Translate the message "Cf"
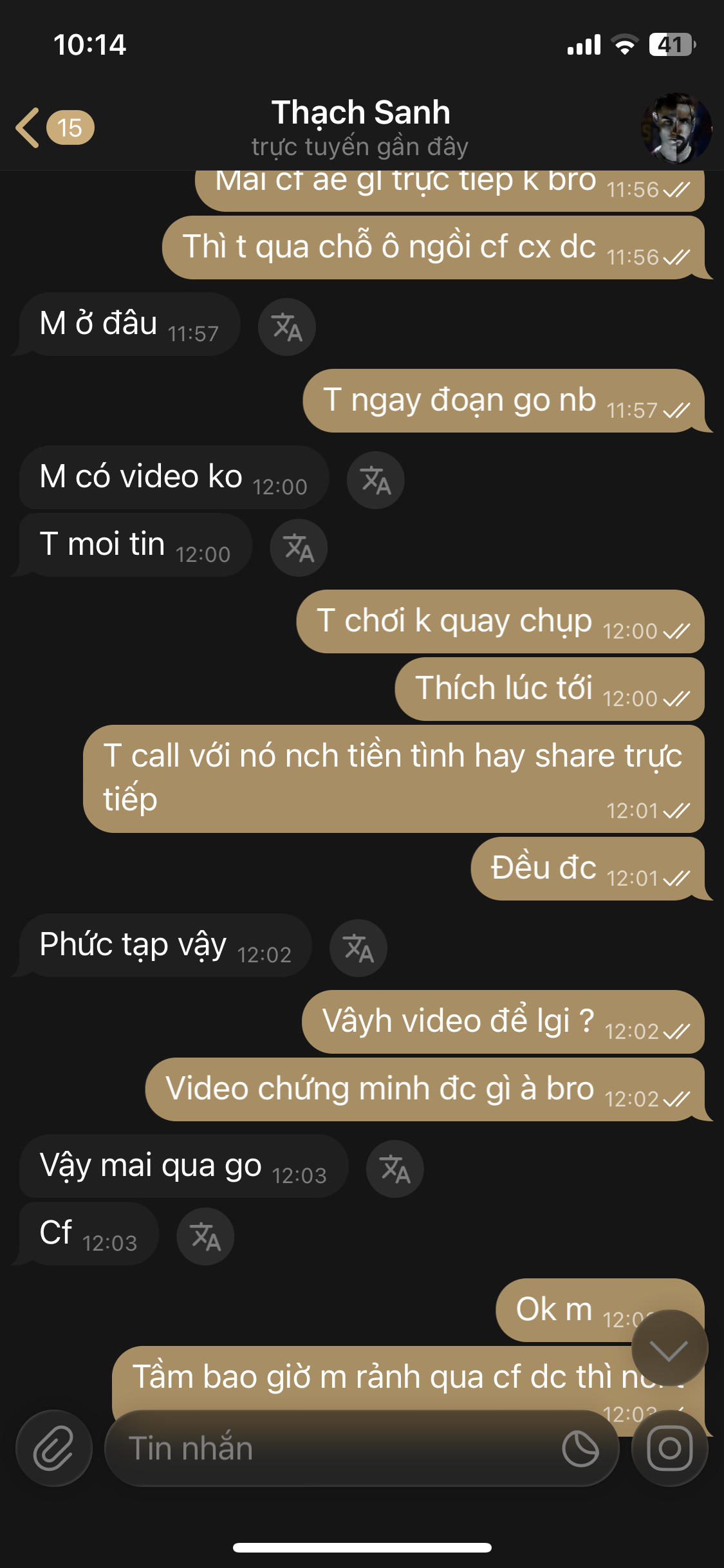724x1568 pixels. coord(205,1237)
